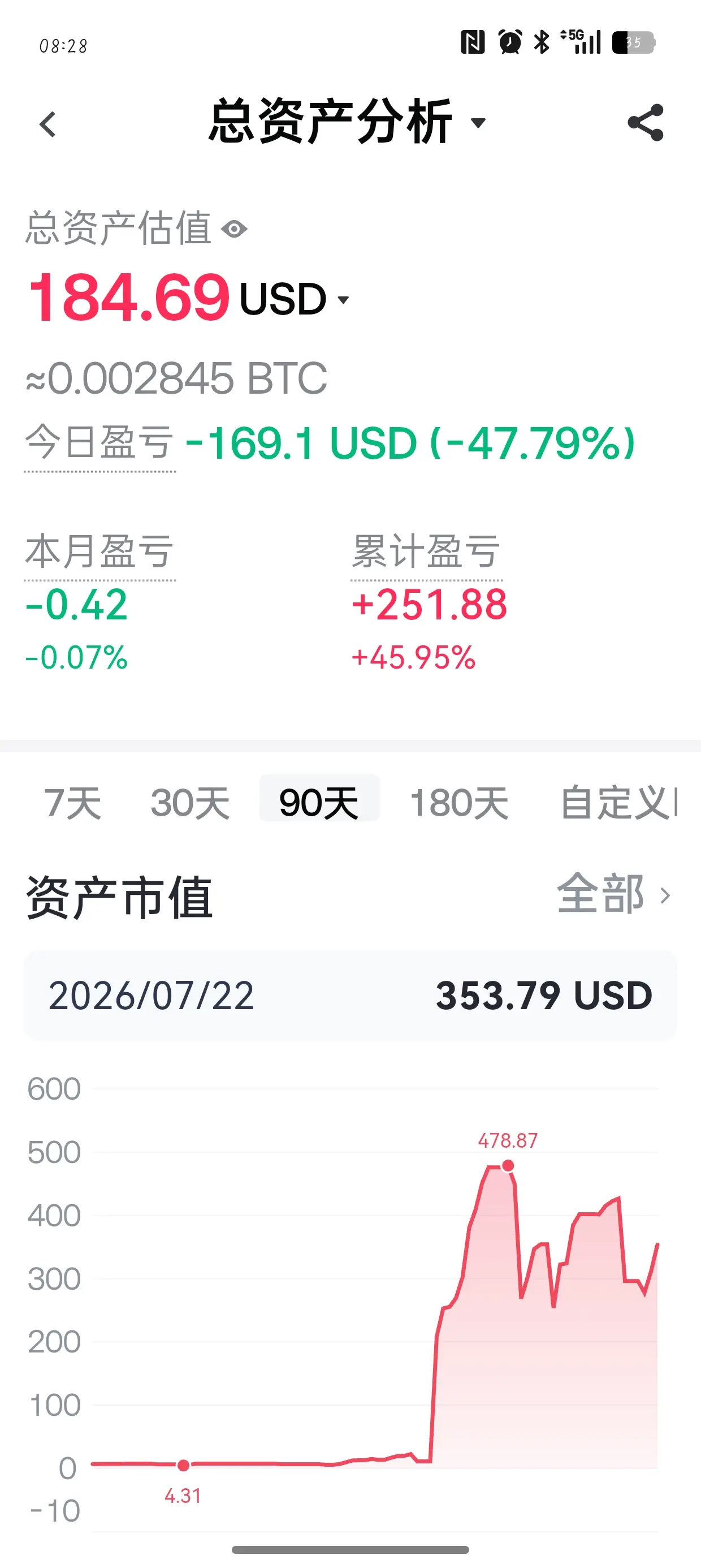Tap 今日盈亏 label for explanation
The width and height of the screenshot is (701, 1568).
tap(100, 442)
